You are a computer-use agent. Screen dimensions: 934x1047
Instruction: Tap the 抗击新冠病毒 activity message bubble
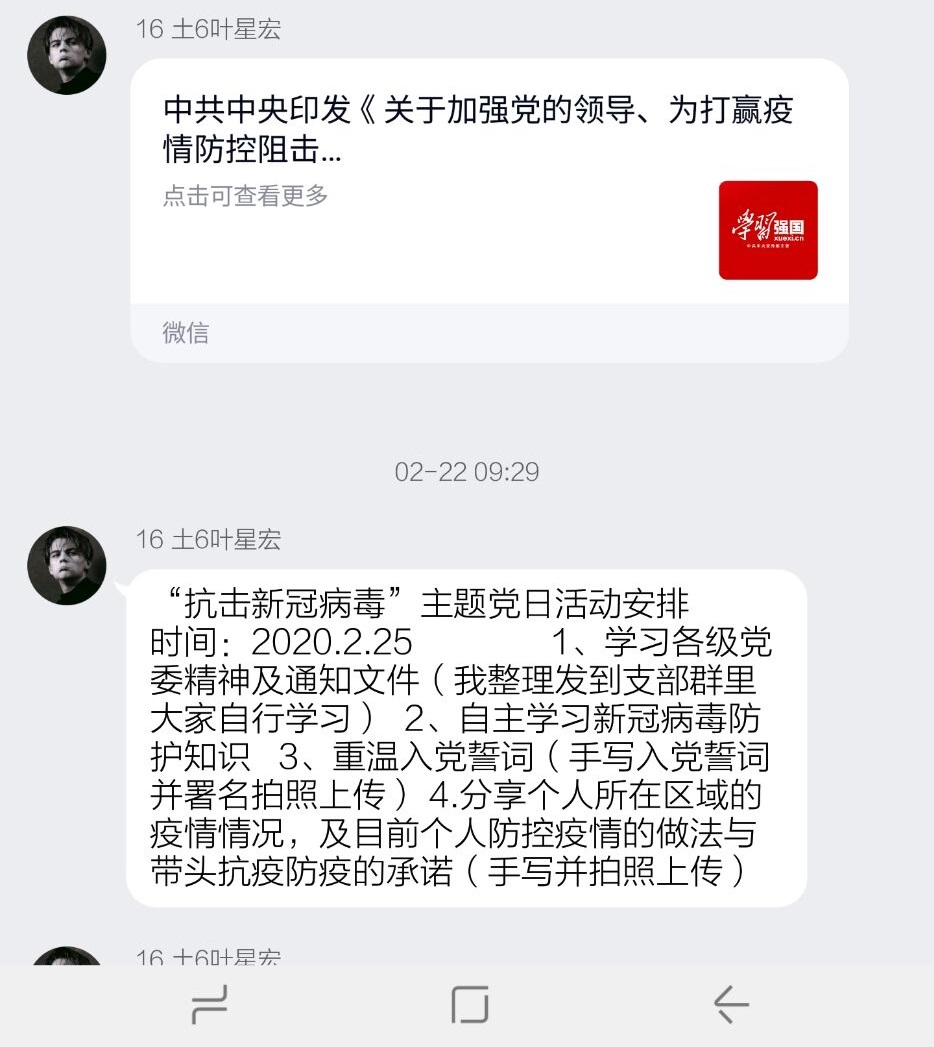470,740
